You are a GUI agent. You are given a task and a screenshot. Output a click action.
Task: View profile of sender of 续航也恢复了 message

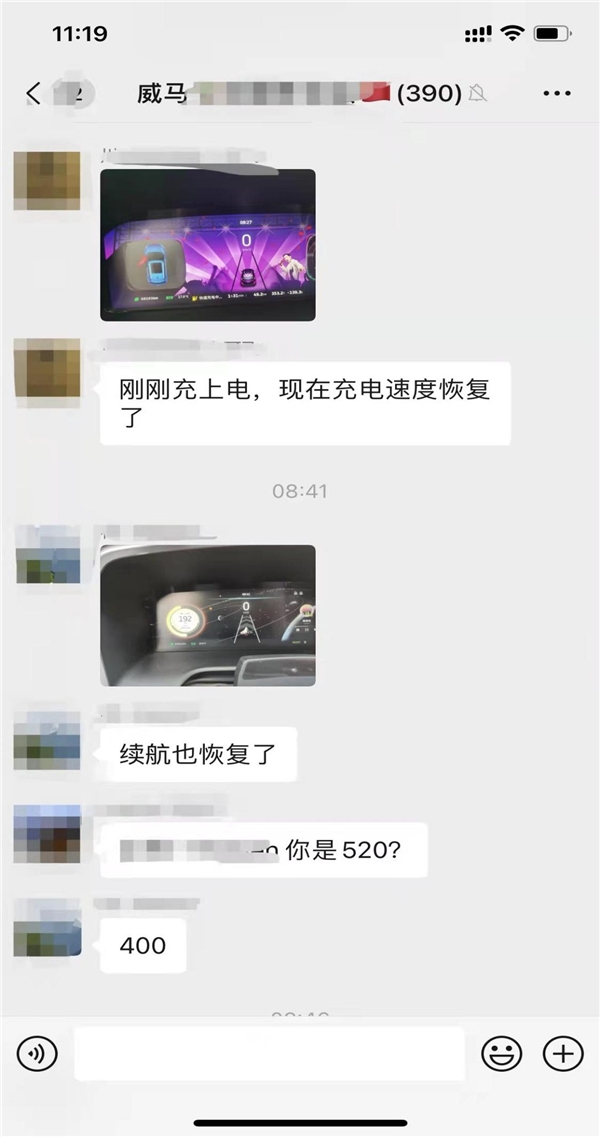coord(47,741)
